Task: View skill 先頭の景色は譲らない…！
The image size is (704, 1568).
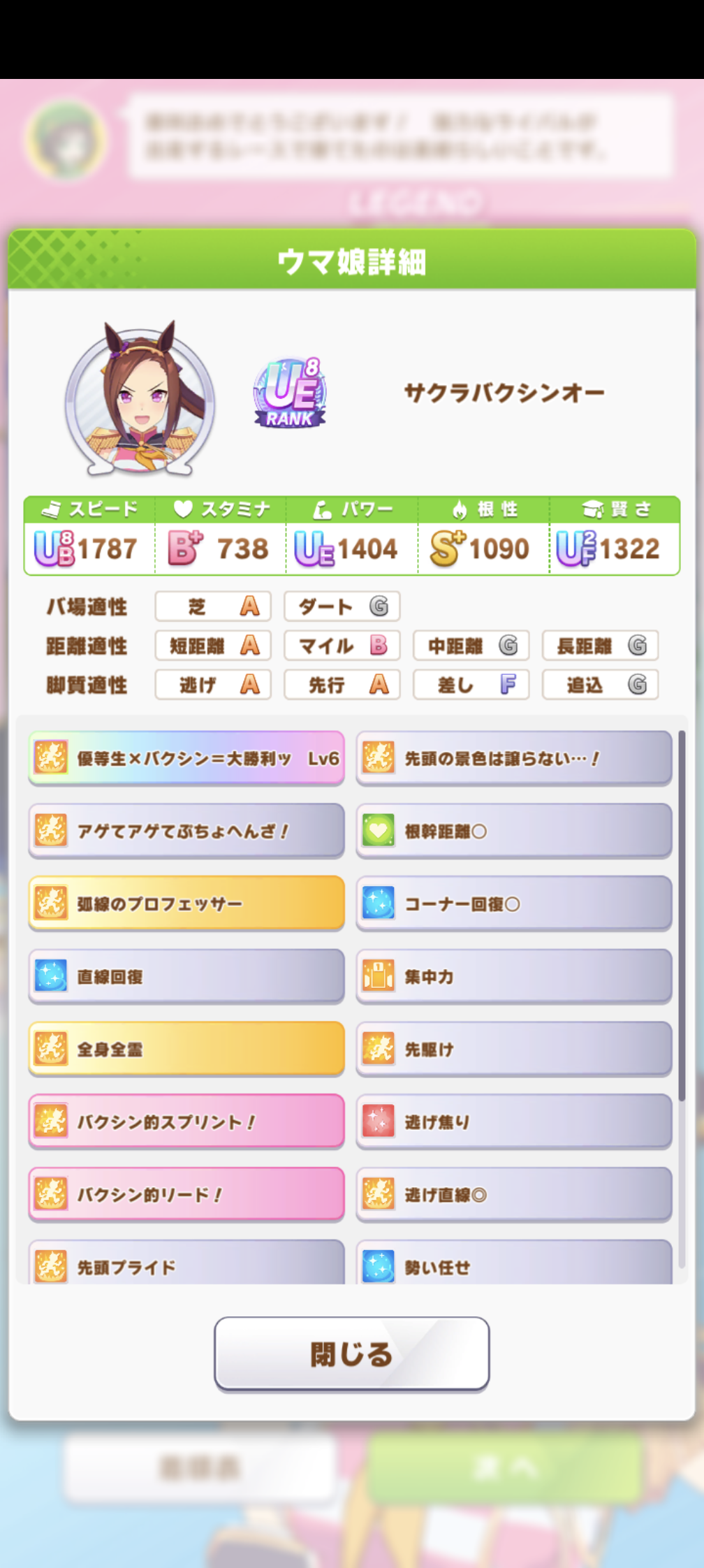Action: 514,758
